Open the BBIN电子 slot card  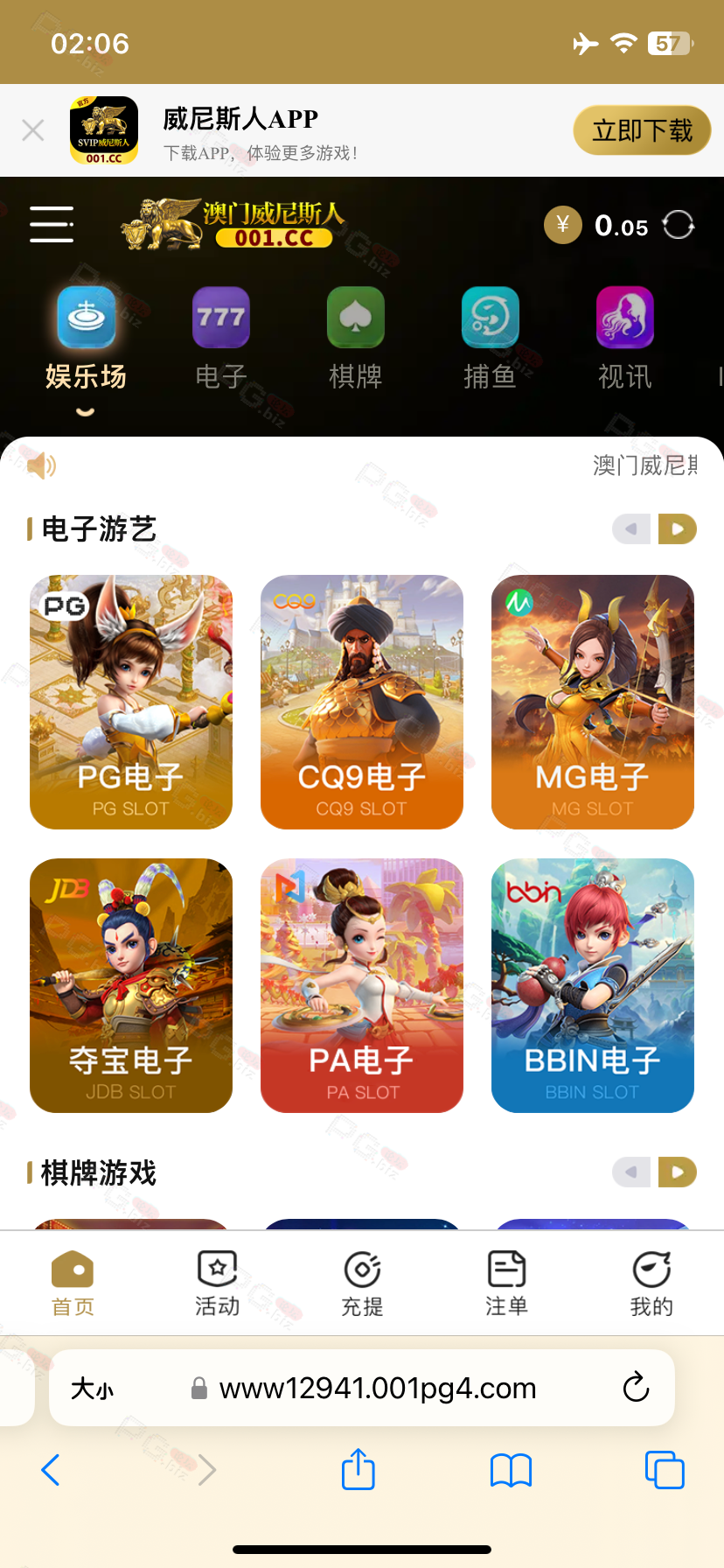tap(593, 985)
